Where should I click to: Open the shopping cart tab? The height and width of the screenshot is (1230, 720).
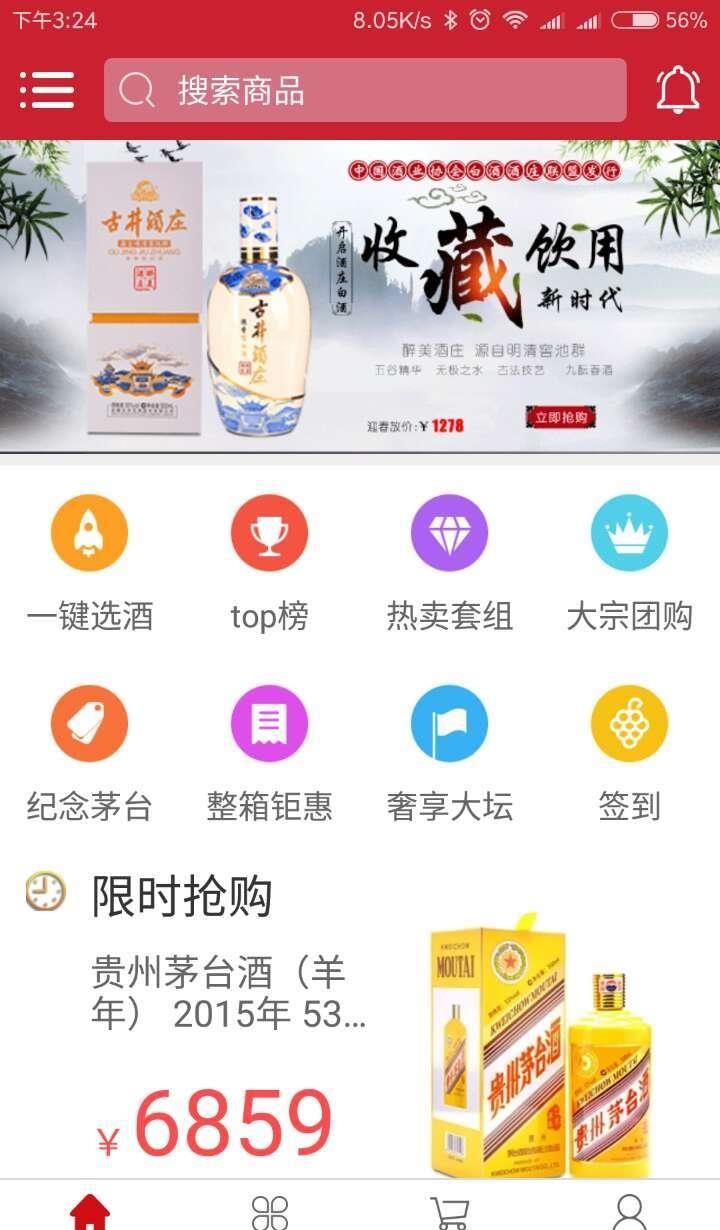pyautogui.click(x=450, y=1210)
